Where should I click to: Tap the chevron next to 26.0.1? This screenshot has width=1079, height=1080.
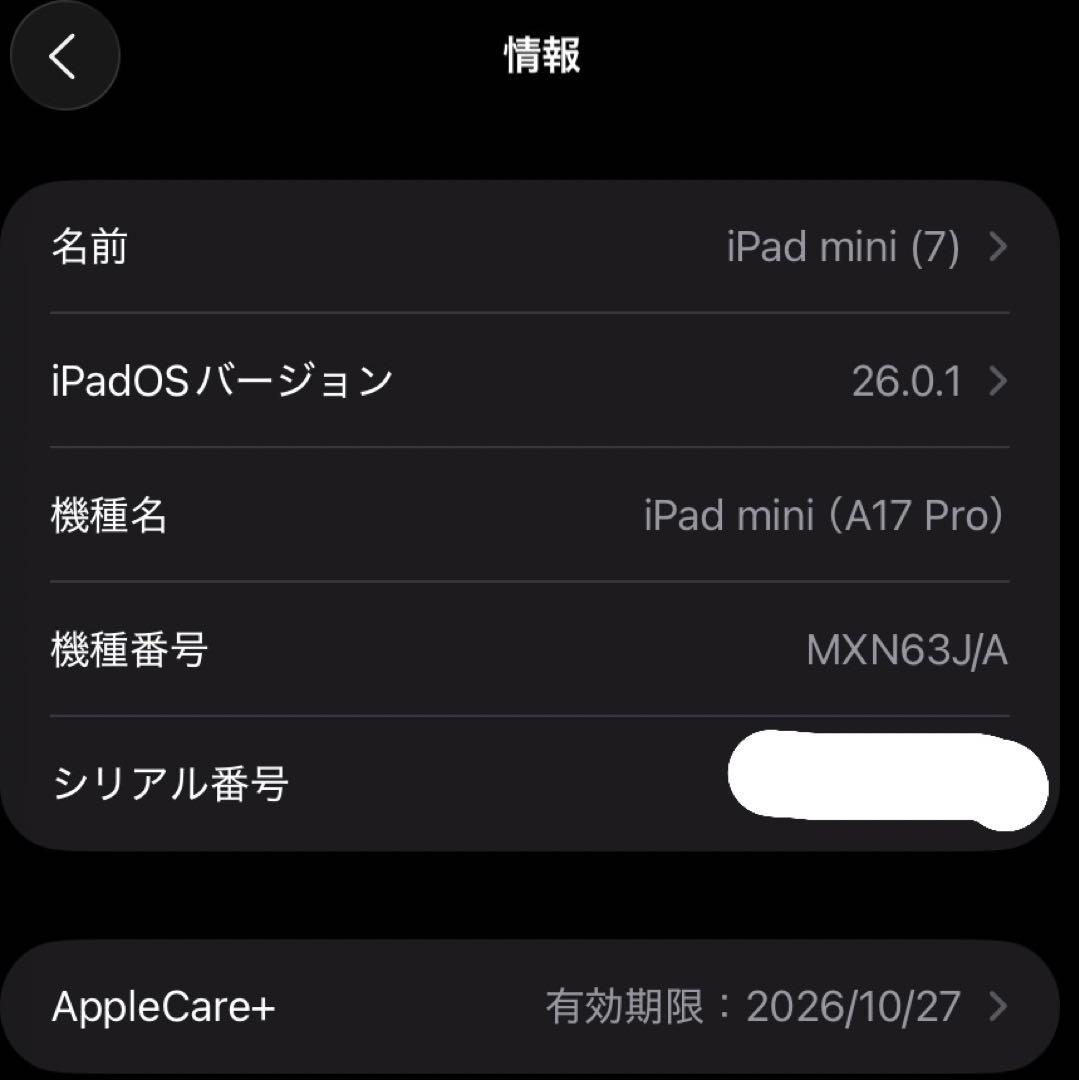click(x=997, y=381)
